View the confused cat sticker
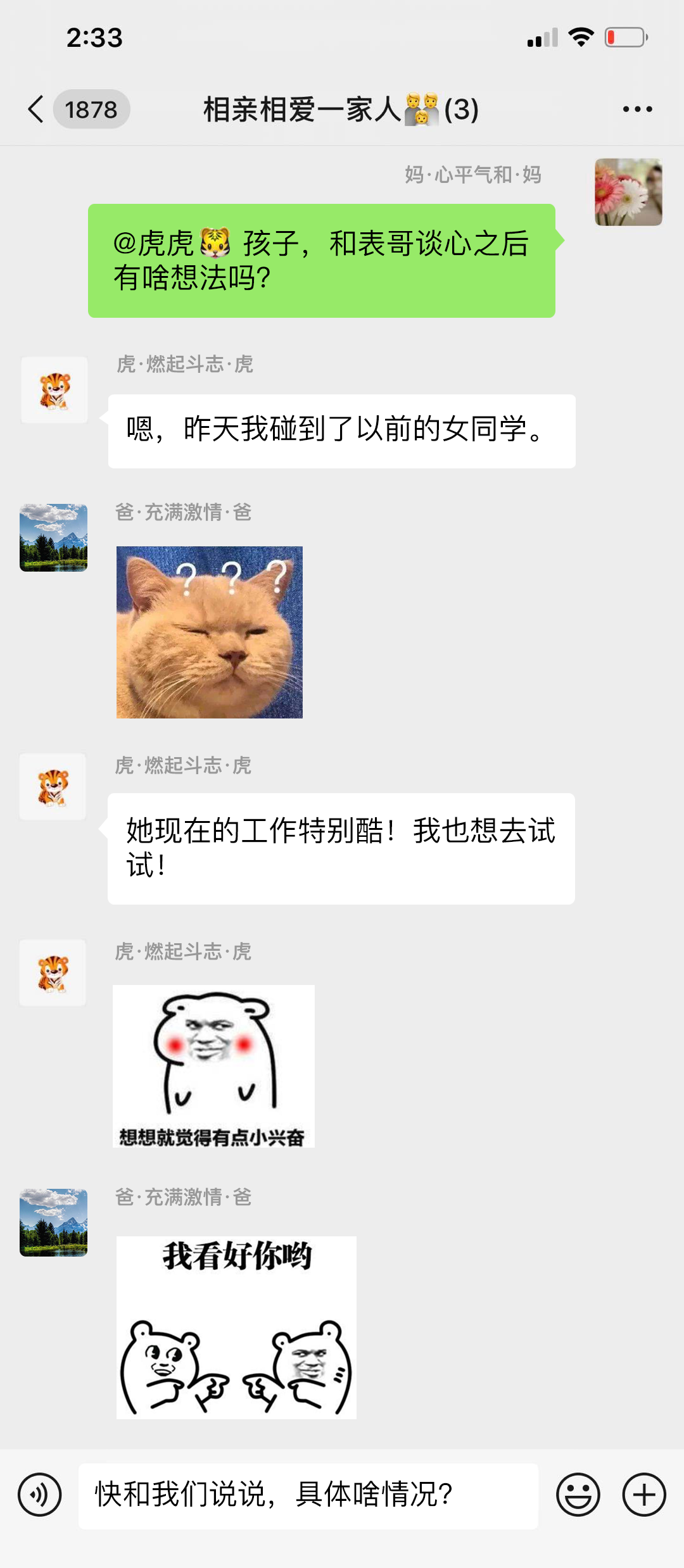Image resolution: width=684 pixels, height=1568 pixels. click(x=210, y=632)
